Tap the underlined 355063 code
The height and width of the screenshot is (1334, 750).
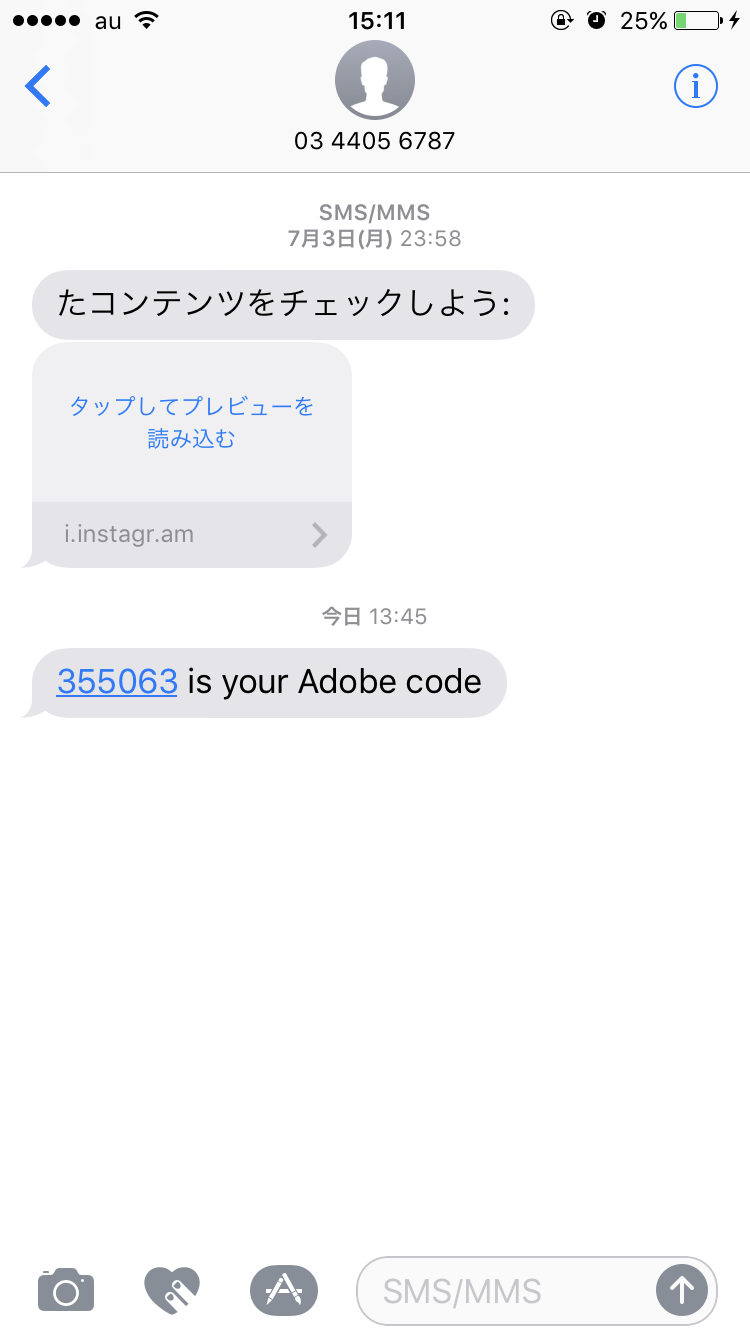(x=117, y=682)
